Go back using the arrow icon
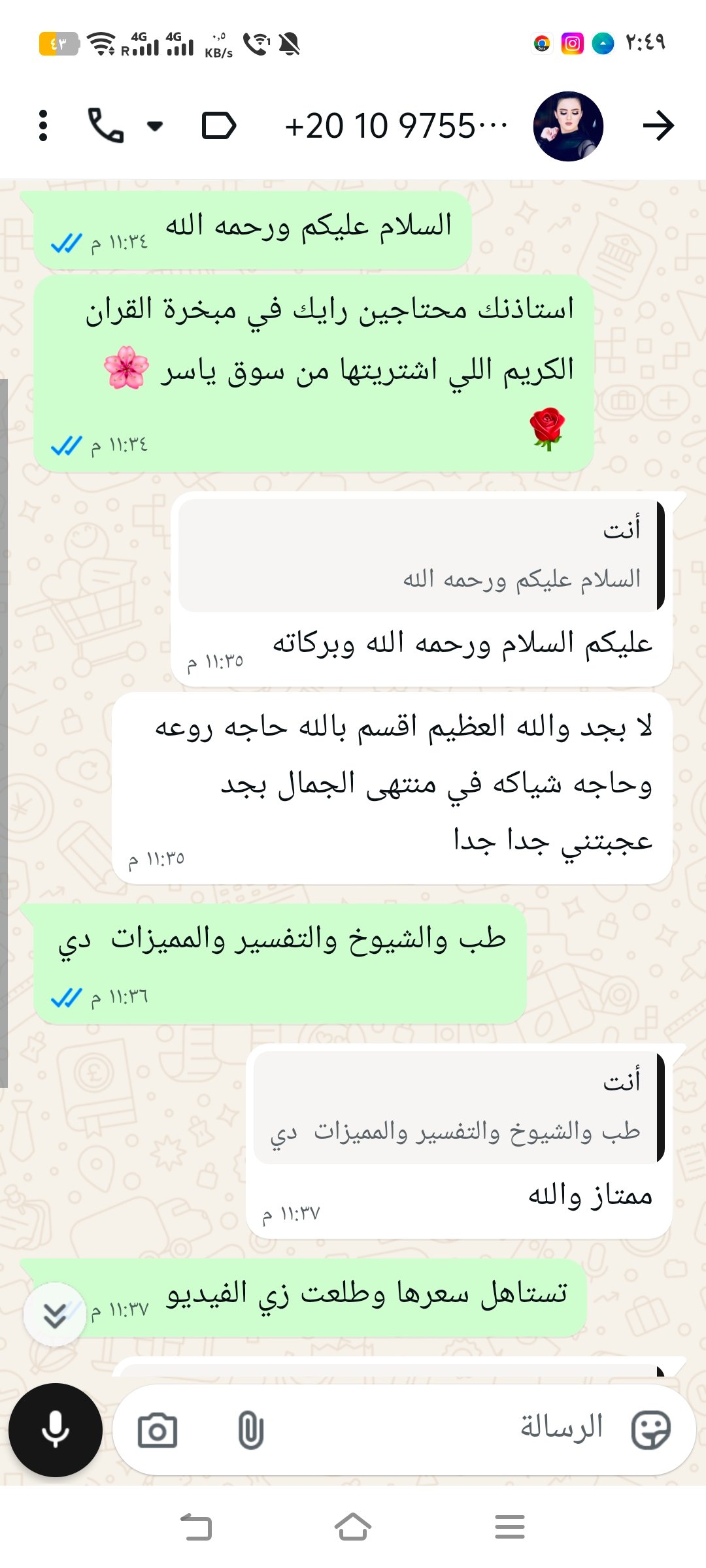The width and height of the screenshot is (706, 1568). 658,125
